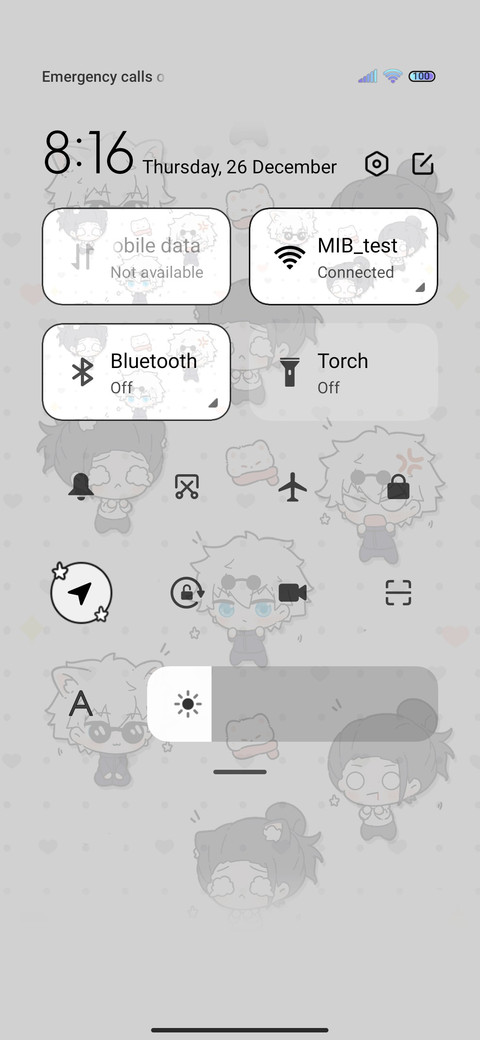Image resolution: width=480 pixels, height=1040 pixels.
Task: Edit the quick settings tiles
Action: [422, 164]
